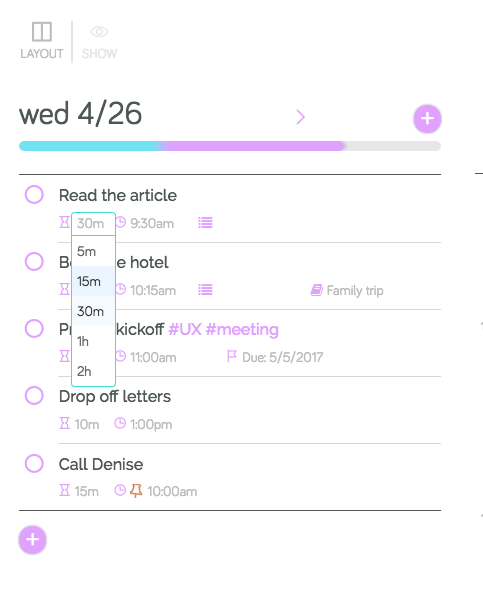483x592 pixels.
Task: Open the Show visibility options
Action: [99, 42]
